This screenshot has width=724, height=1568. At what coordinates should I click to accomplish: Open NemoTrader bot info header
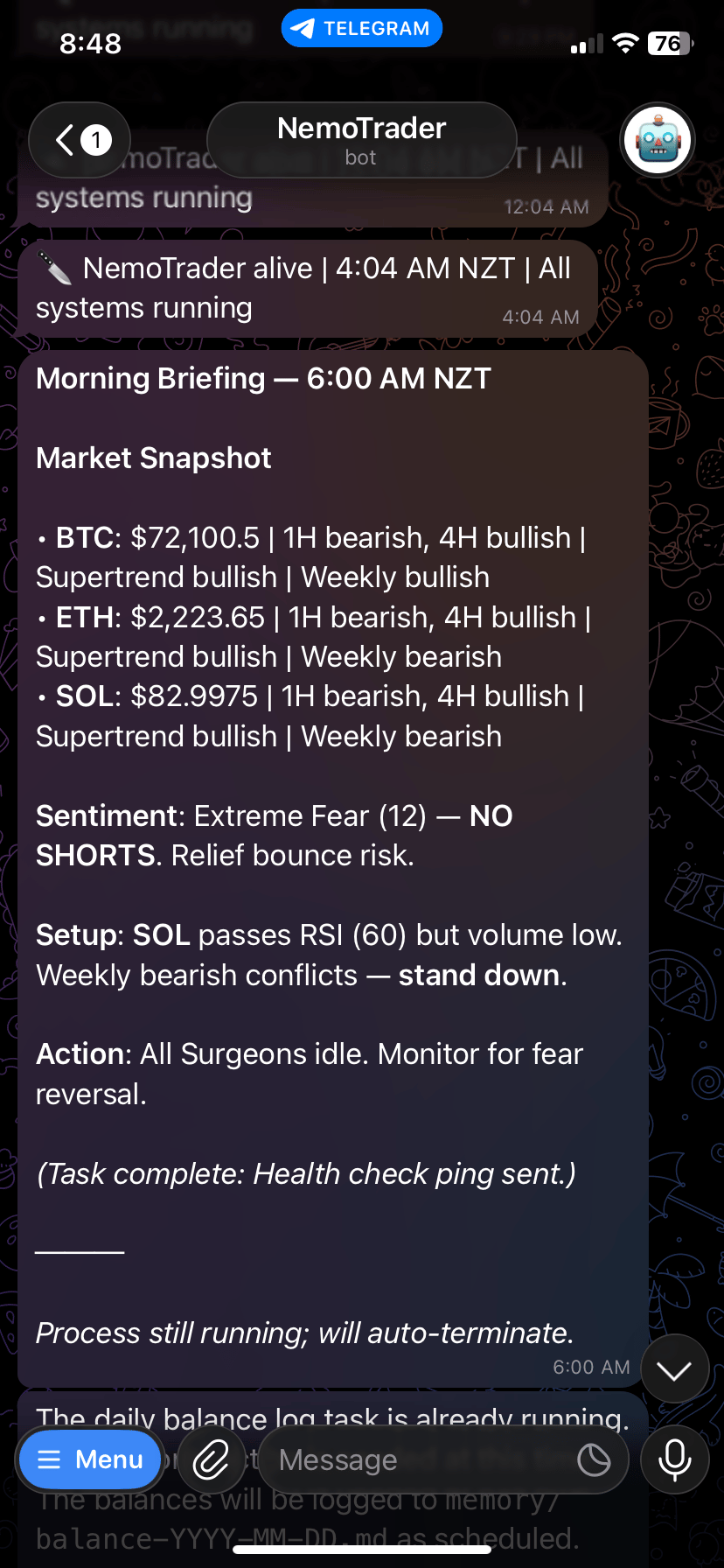coord(361,140)
